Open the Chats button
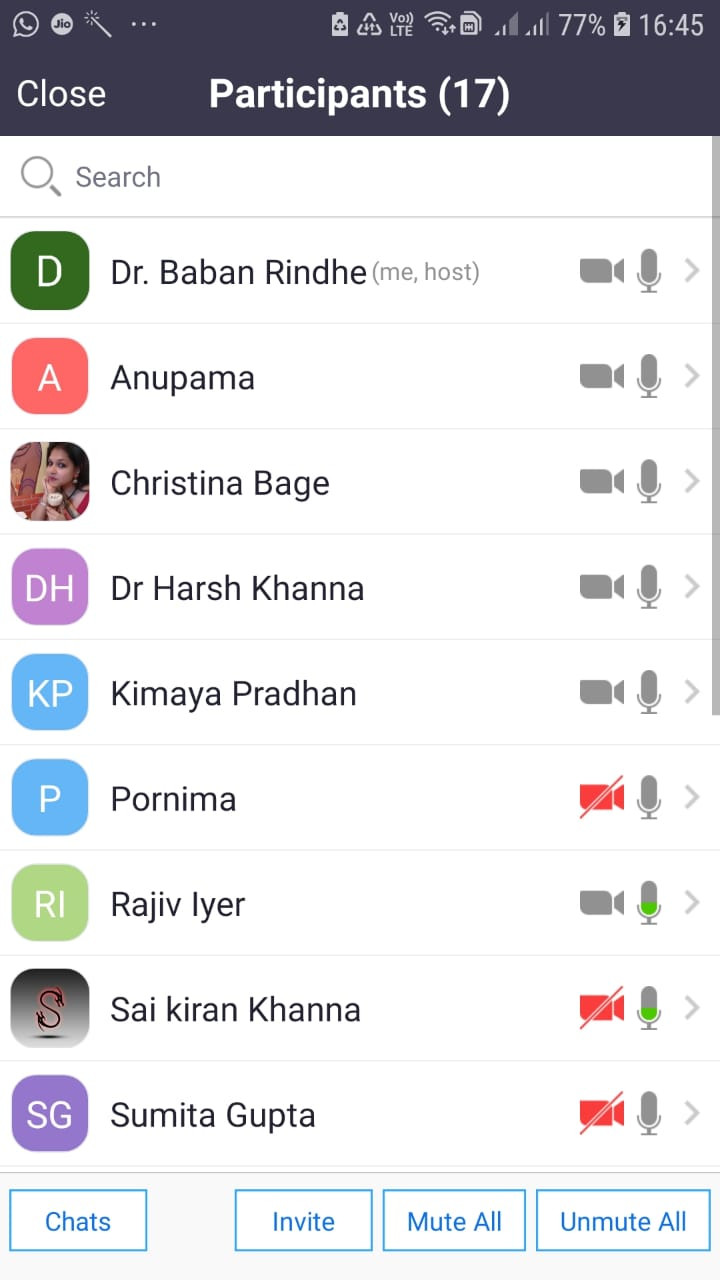The image size is (720, 1280). 78,1221
